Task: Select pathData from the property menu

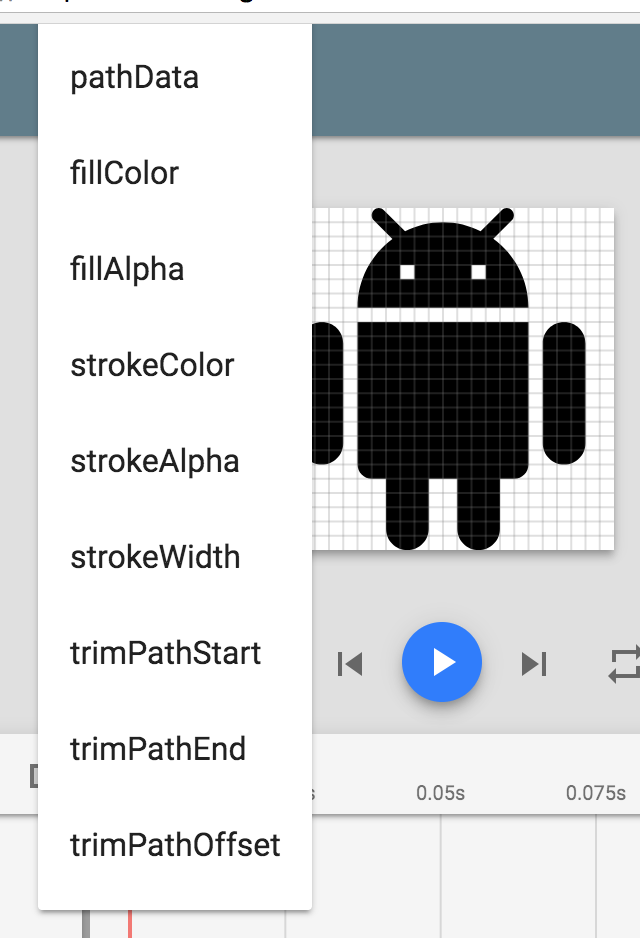Action: coord(135,78)
